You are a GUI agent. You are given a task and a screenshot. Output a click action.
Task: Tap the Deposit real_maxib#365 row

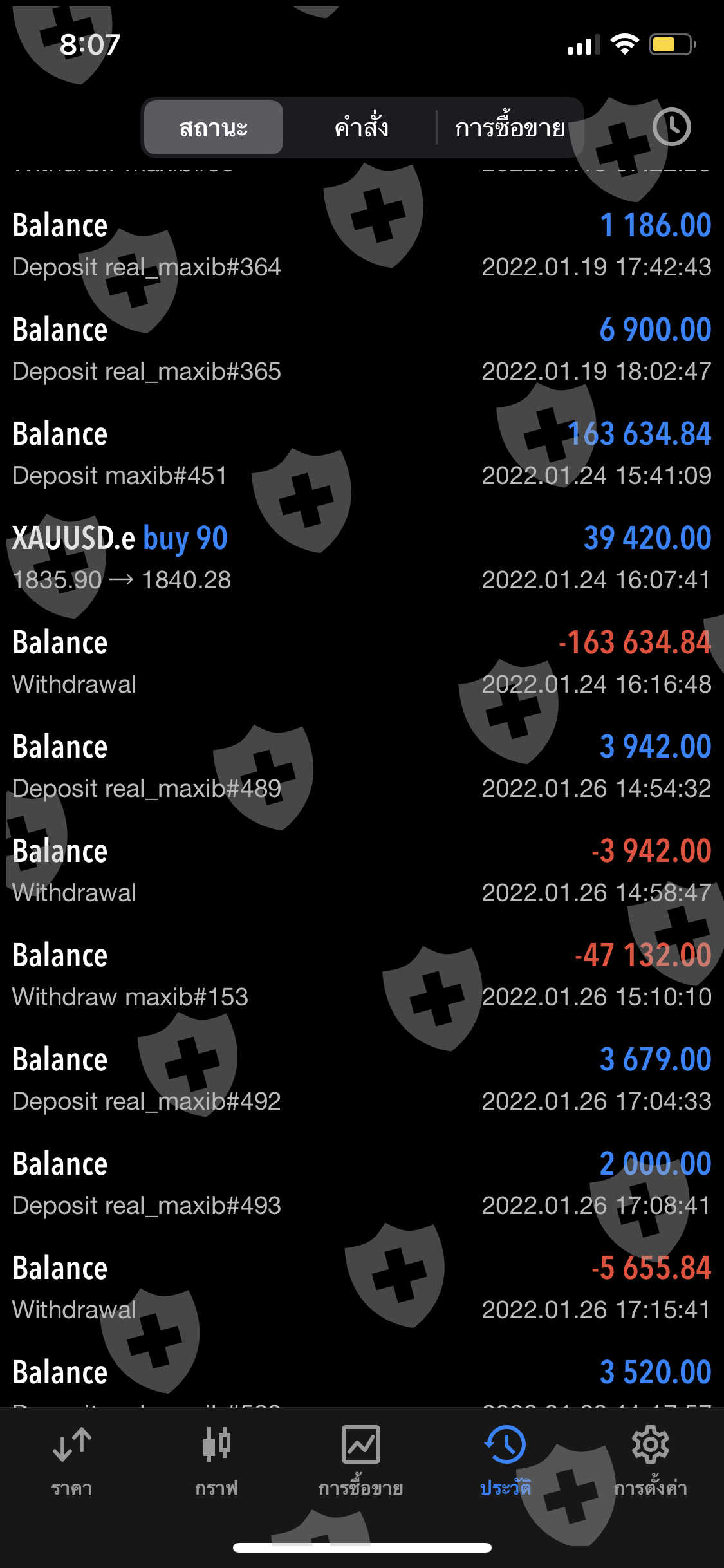coord(362,350)
